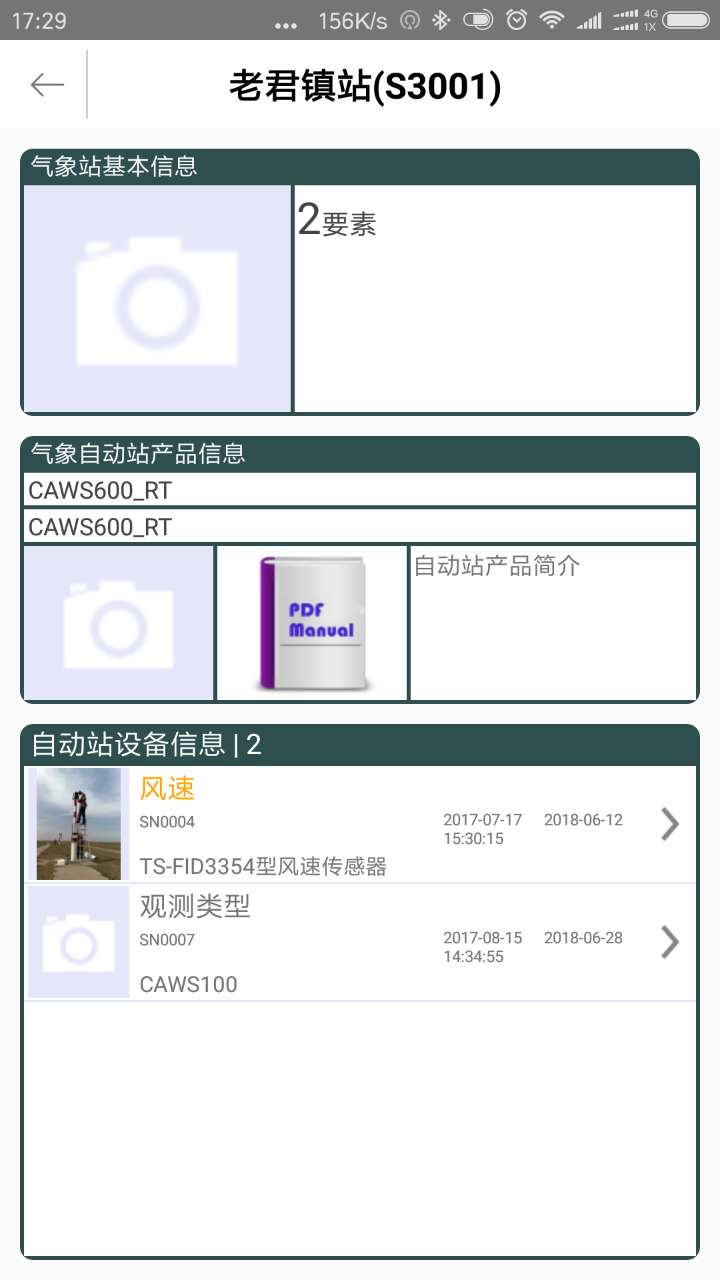Open the 风速 SN0004 device row
The width and height of the screenshot is (720, 1280).
(360, 824)
